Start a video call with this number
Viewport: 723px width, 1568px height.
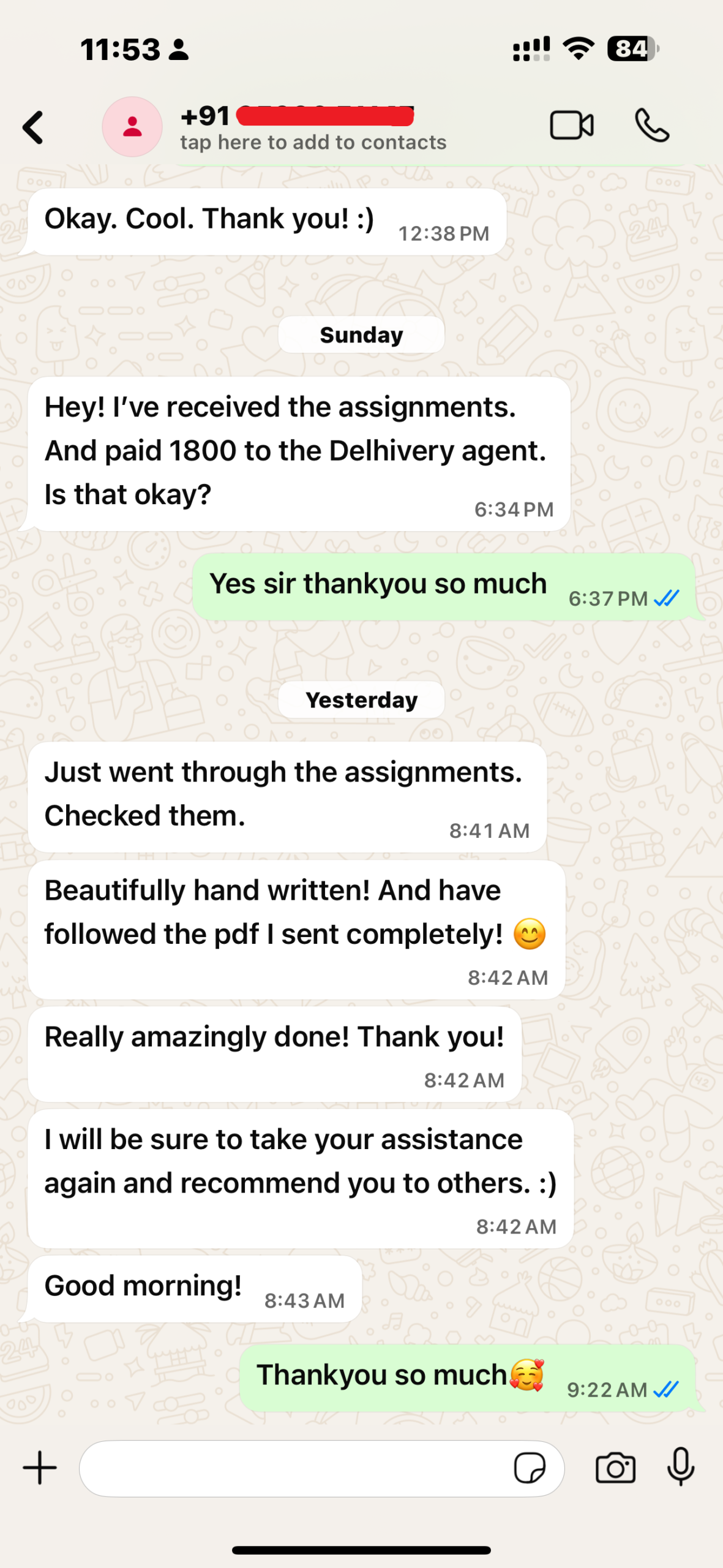coord(571,126)
